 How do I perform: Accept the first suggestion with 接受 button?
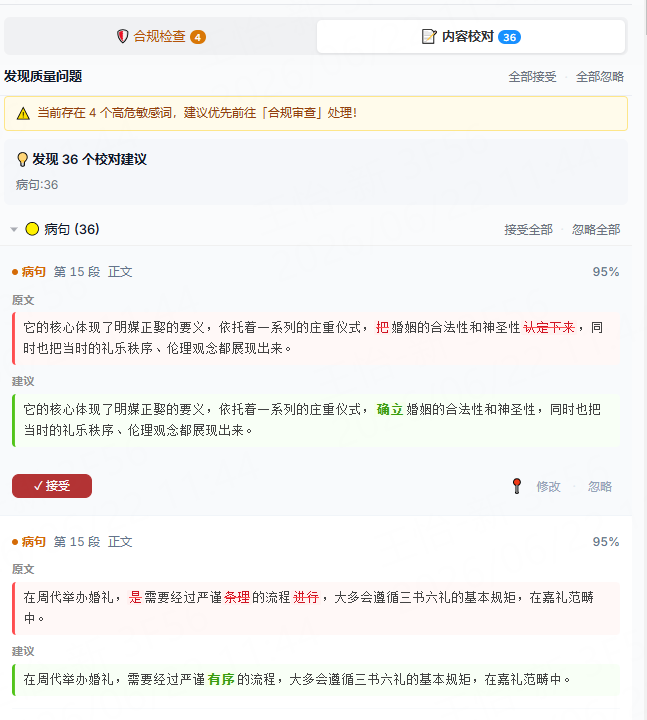(x=52, y=486)
